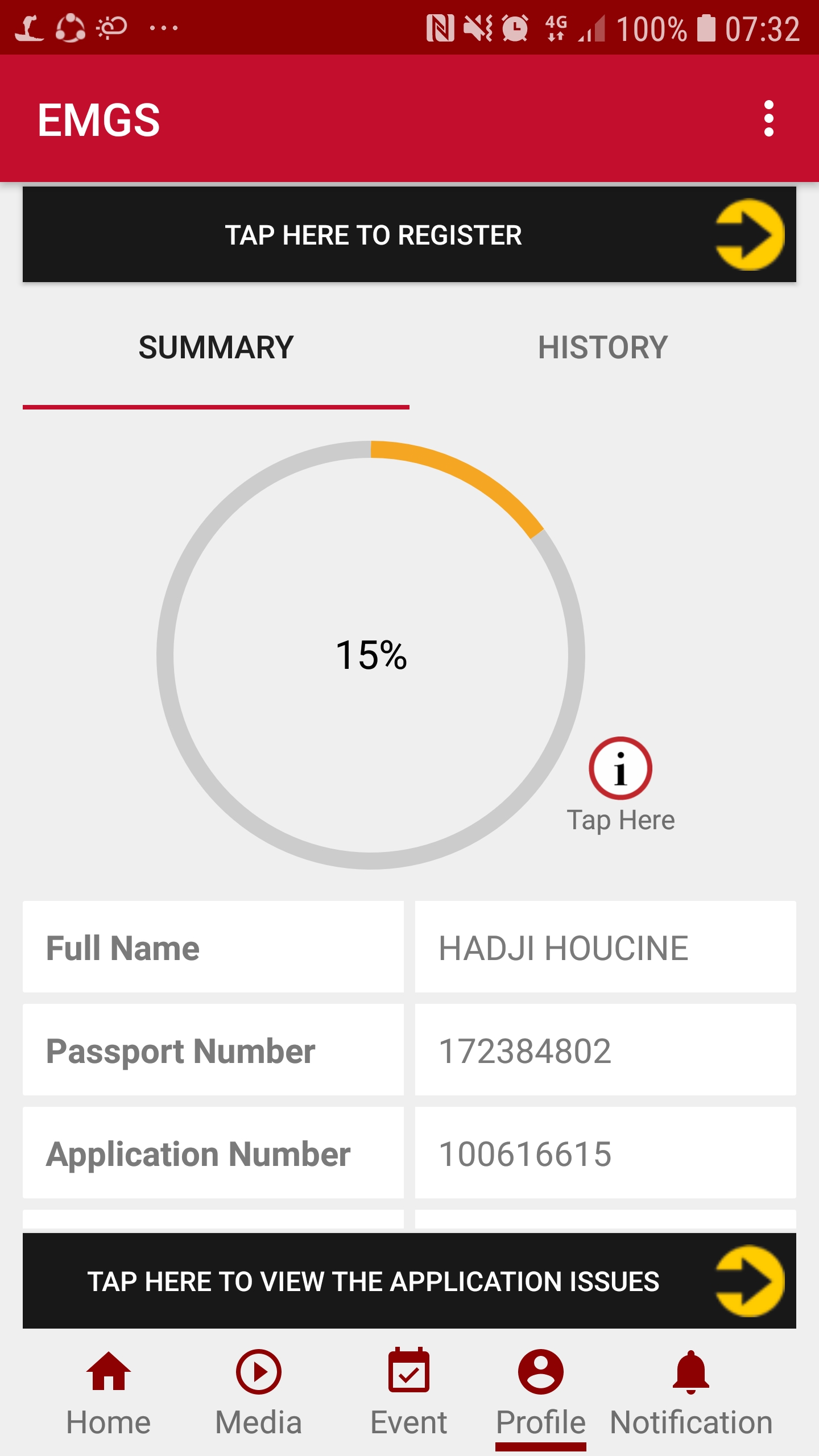Switch to the History tab
Screen dimensions: 819x1456
coord(602,348)
